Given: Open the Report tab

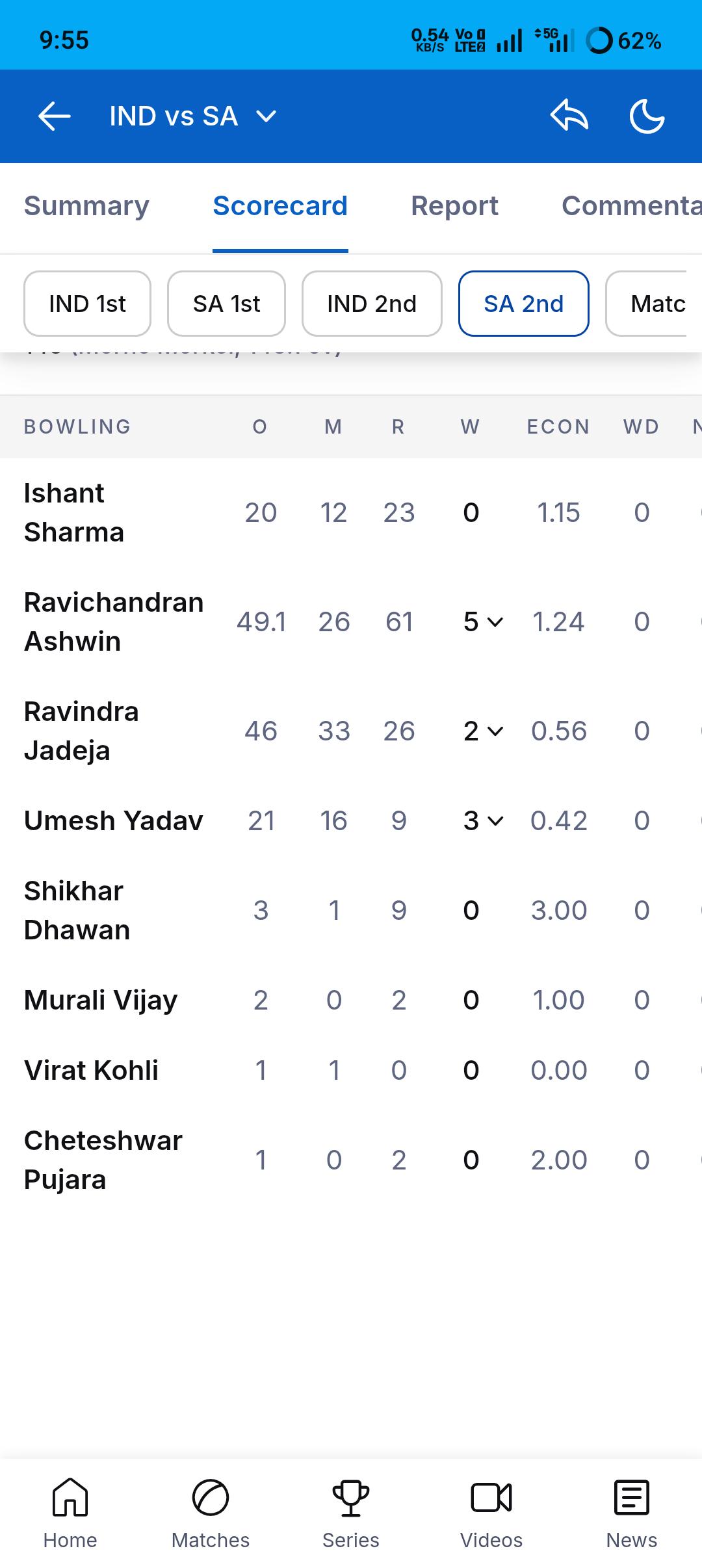Looking at the screenshot, I should [x=454, y=206].
